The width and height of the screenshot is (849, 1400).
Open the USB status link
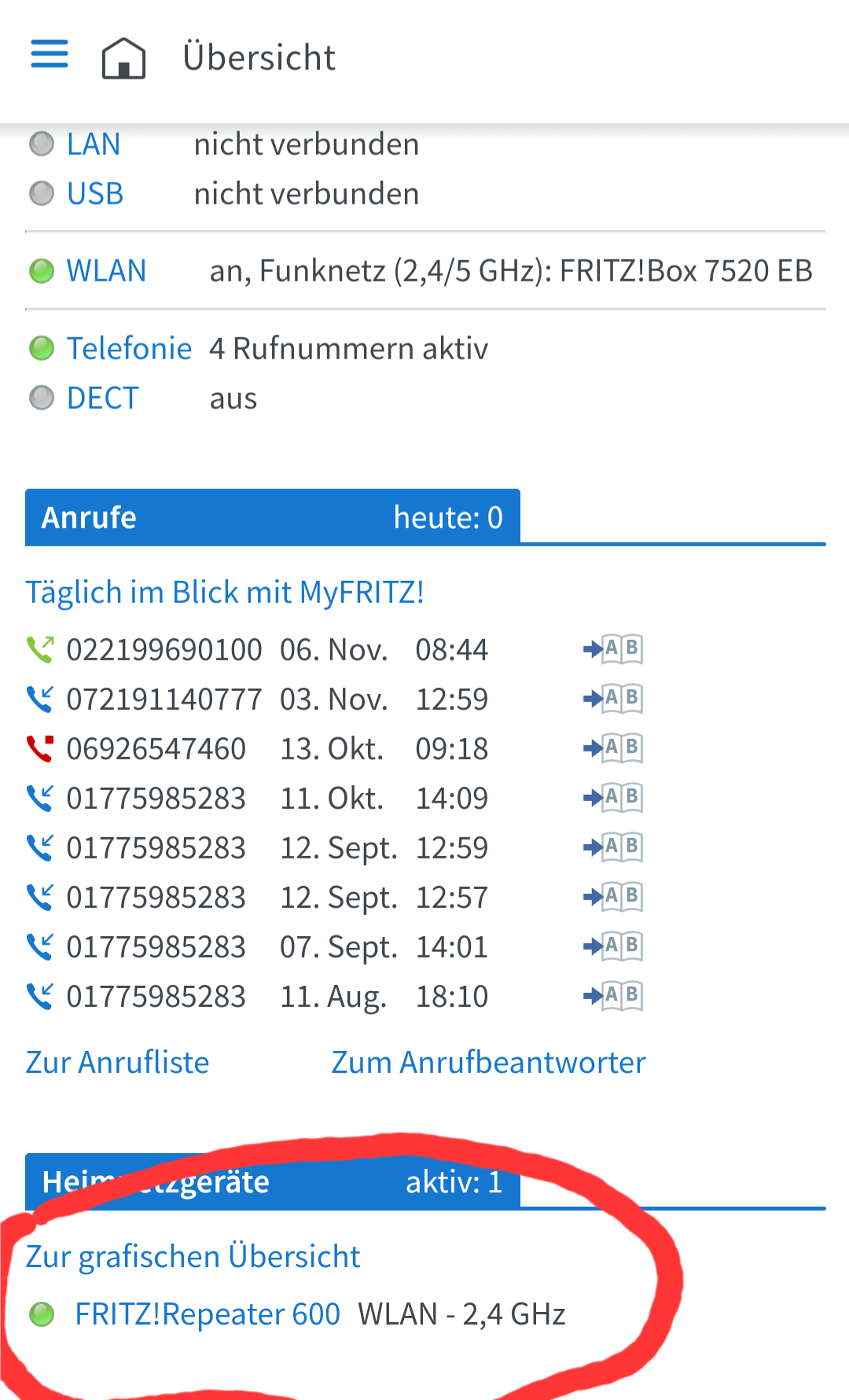pyautogui.click(x=94, y=194)
